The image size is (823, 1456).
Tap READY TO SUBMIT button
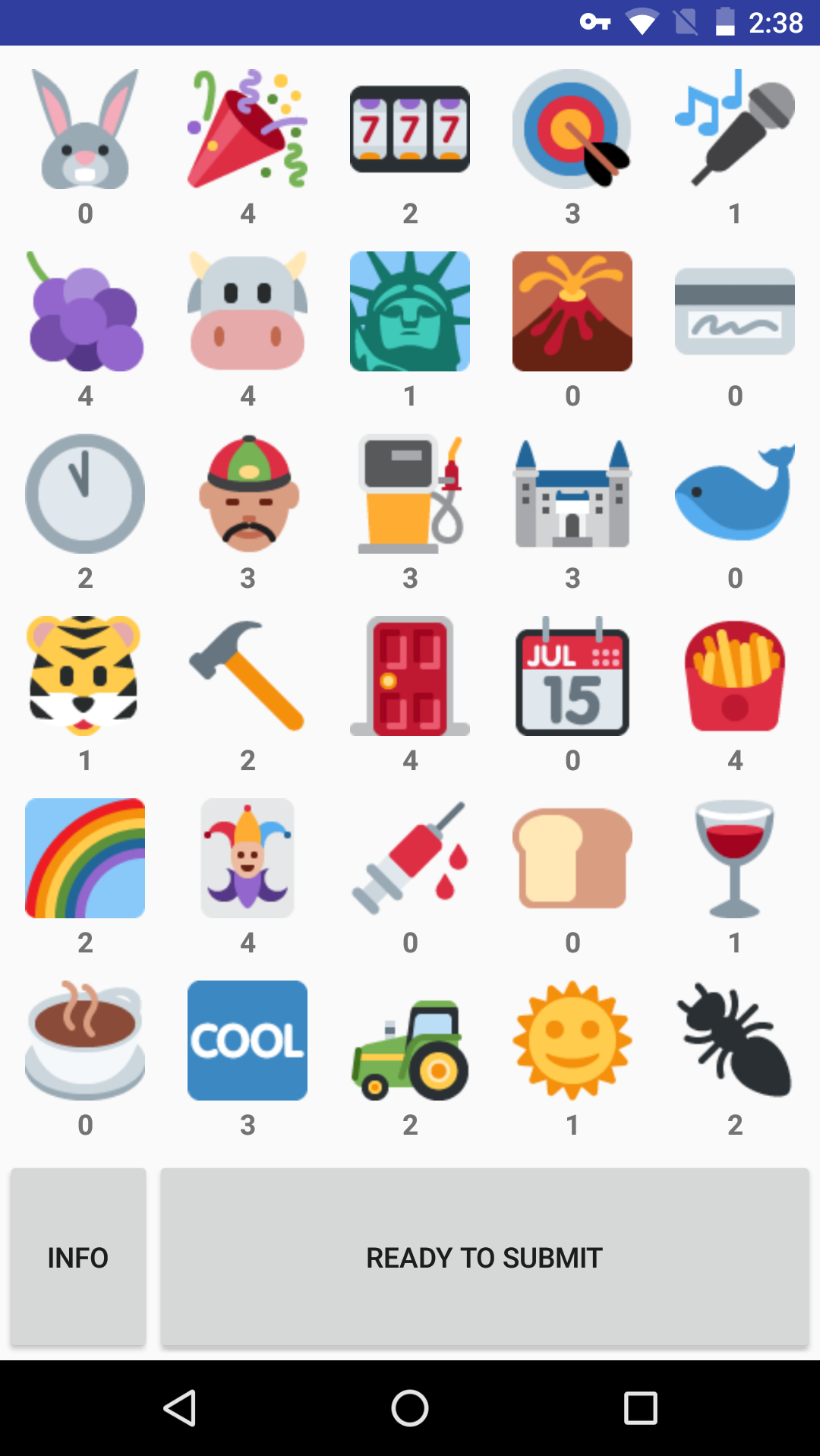pos(484,1257)
